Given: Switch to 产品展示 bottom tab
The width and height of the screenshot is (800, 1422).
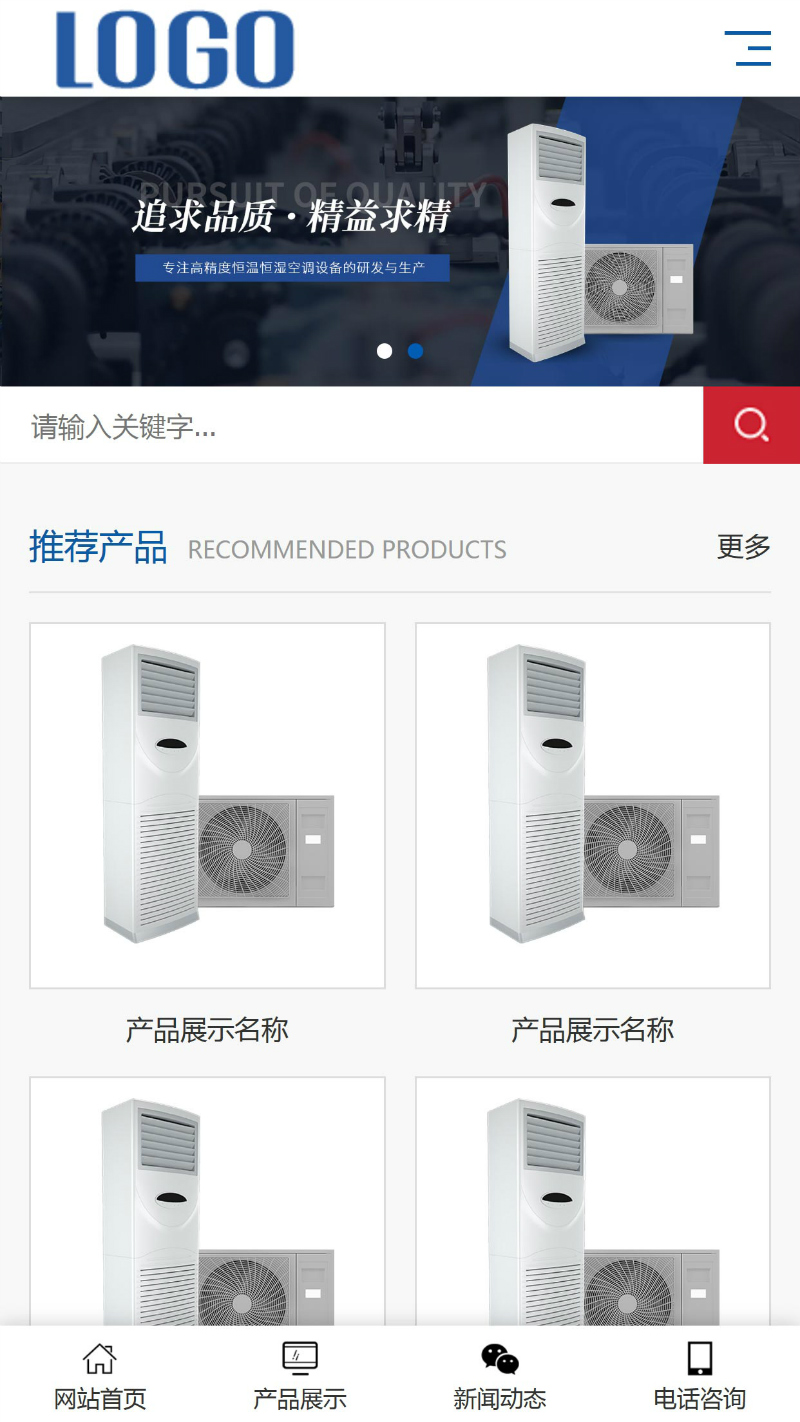Looking at the screenshot, I should pos(300,1376).
